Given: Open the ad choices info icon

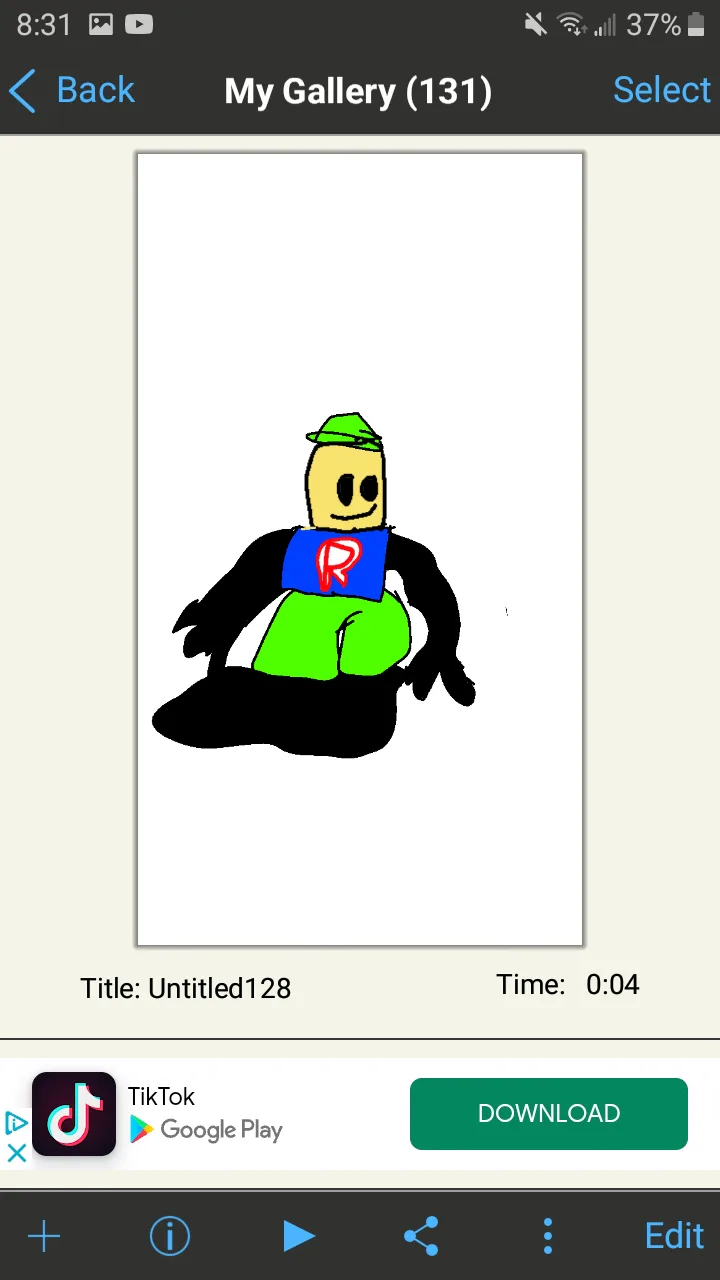Looking at the screenshot, I should (x=16, y=1123).
